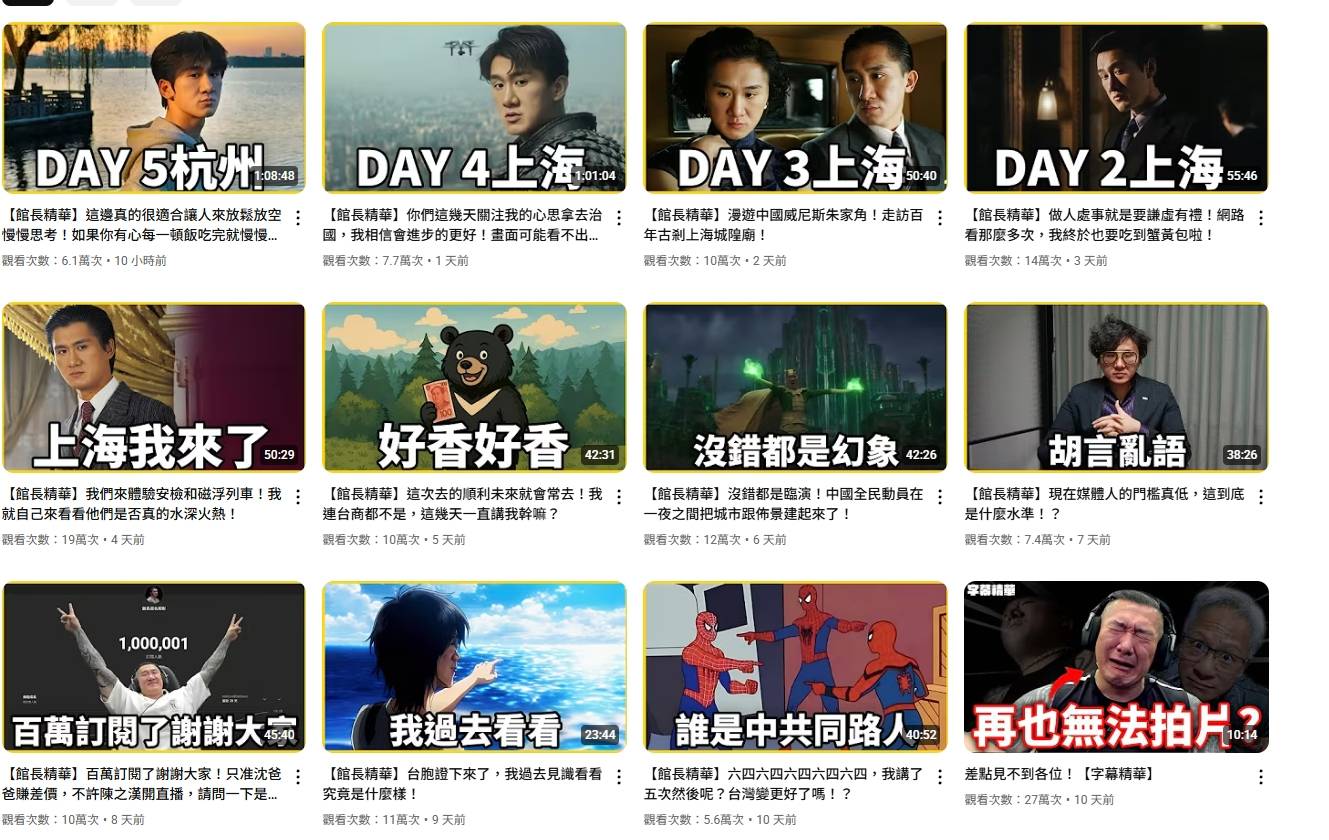Open the overflow menu for 媒體人的門檻 video
This screenshot has width=1329, height=840.
tap(1260, 497)
